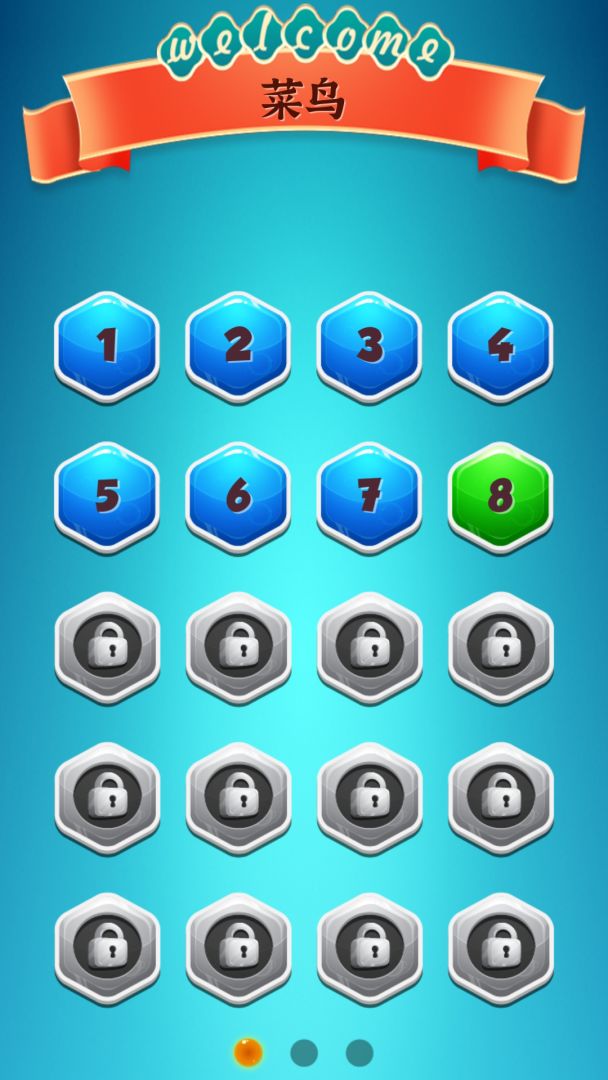Image resolution: width=608 pixels, height=1080 pixels.
Task: Select level 4
Action: coord(500,346)
